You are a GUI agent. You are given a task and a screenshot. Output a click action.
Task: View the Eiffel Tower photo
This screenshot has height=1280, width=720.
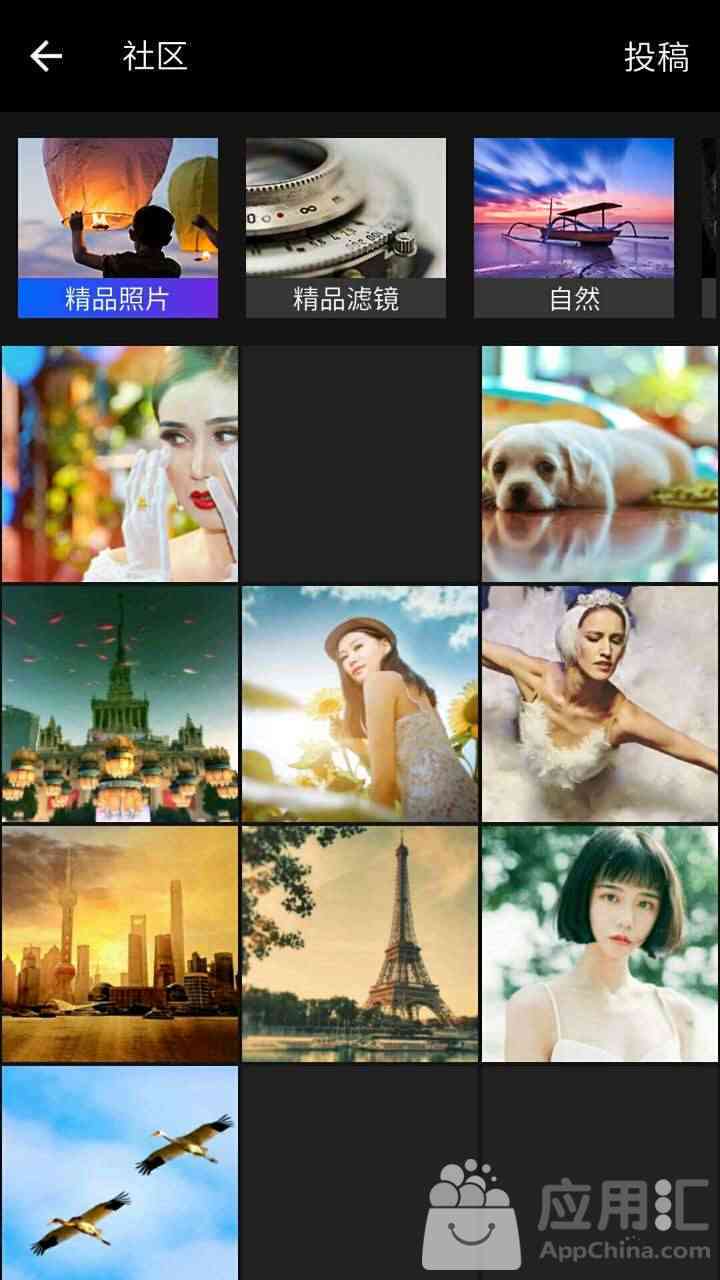point(360,944)
